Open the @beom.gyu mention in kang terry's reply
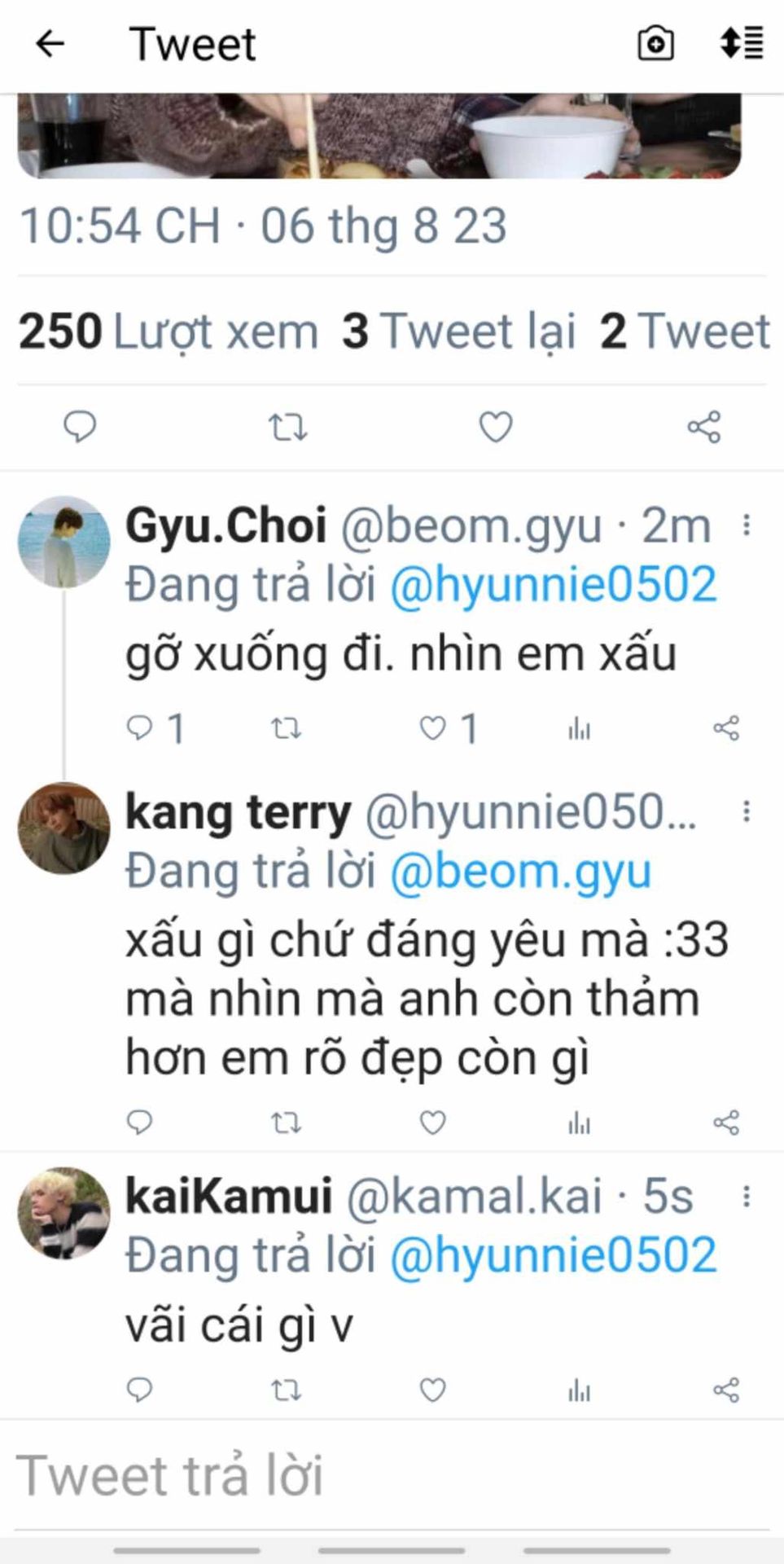Viewport: 784px width, 1564px height. click(521, 871)
